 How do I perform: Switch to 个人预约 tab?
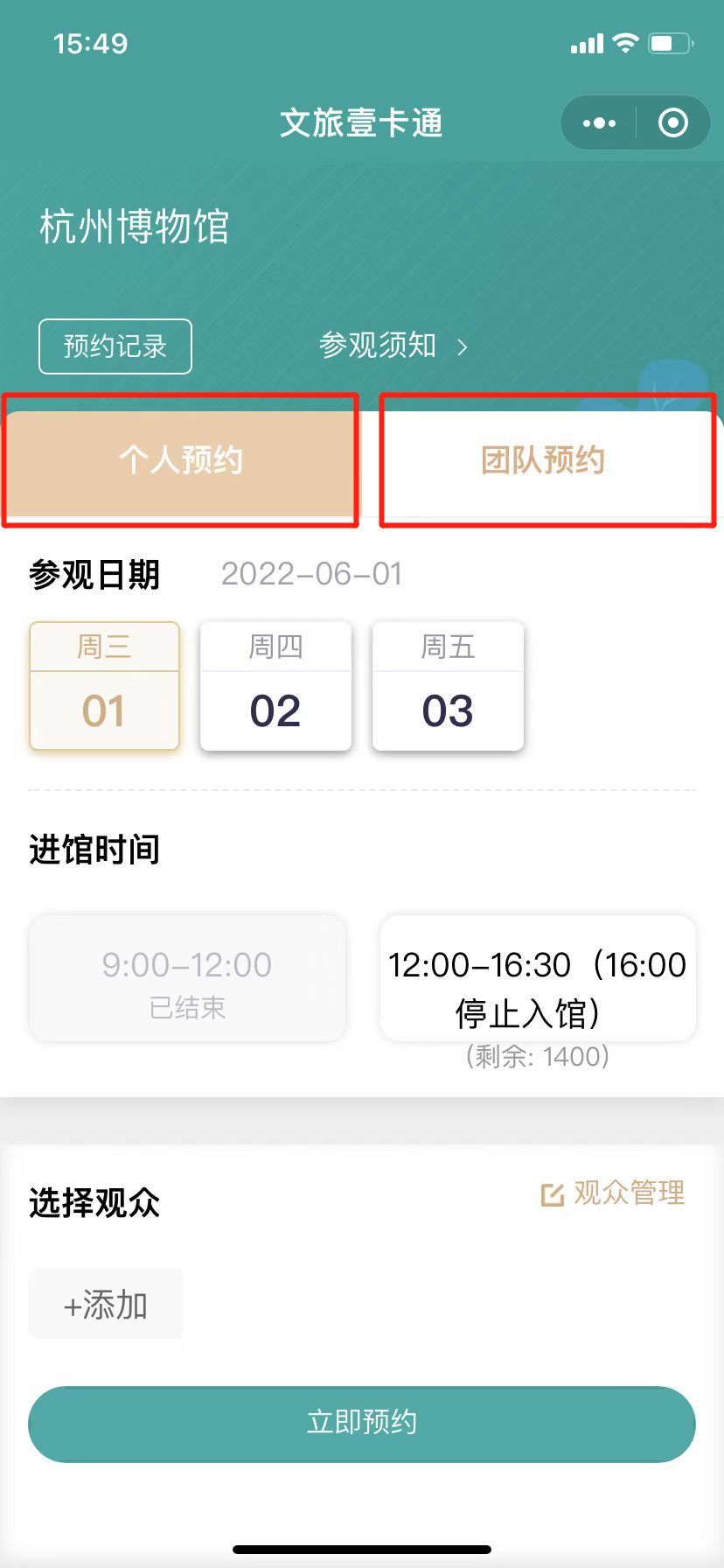pos(180,460)
